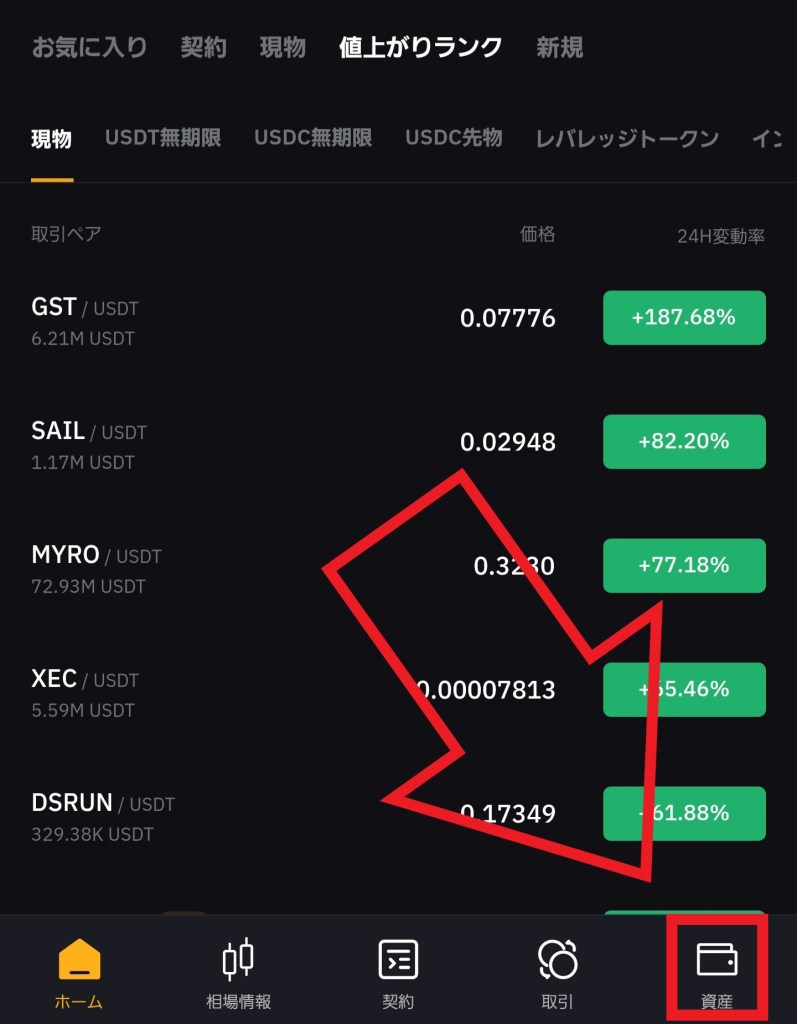Open the 契約 top tab
The width and height of the screenshot is (797, 1024).
[203, 47]
